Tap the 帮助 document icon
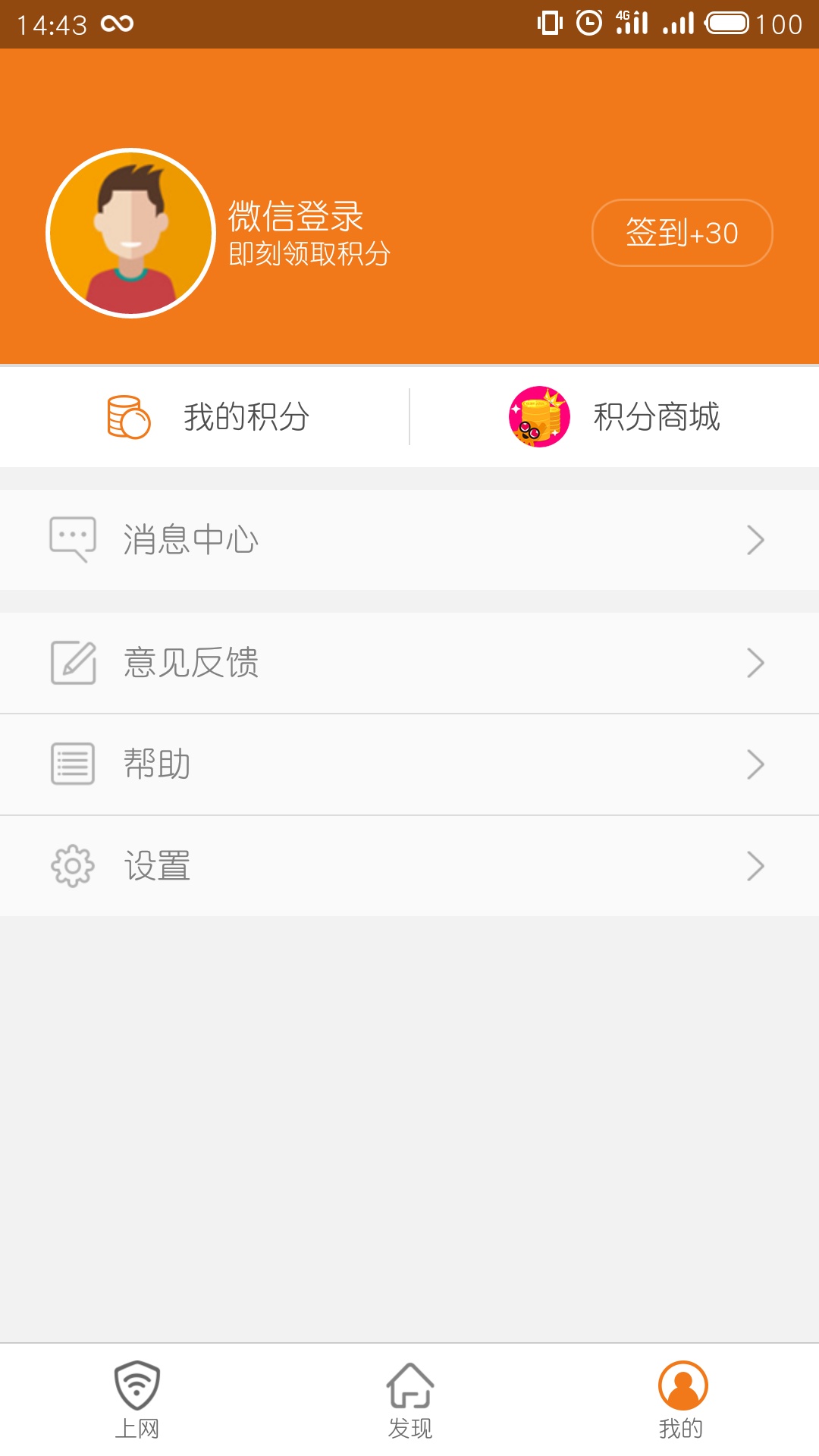Screen dimensions: 819x1456 pos(72,764)
